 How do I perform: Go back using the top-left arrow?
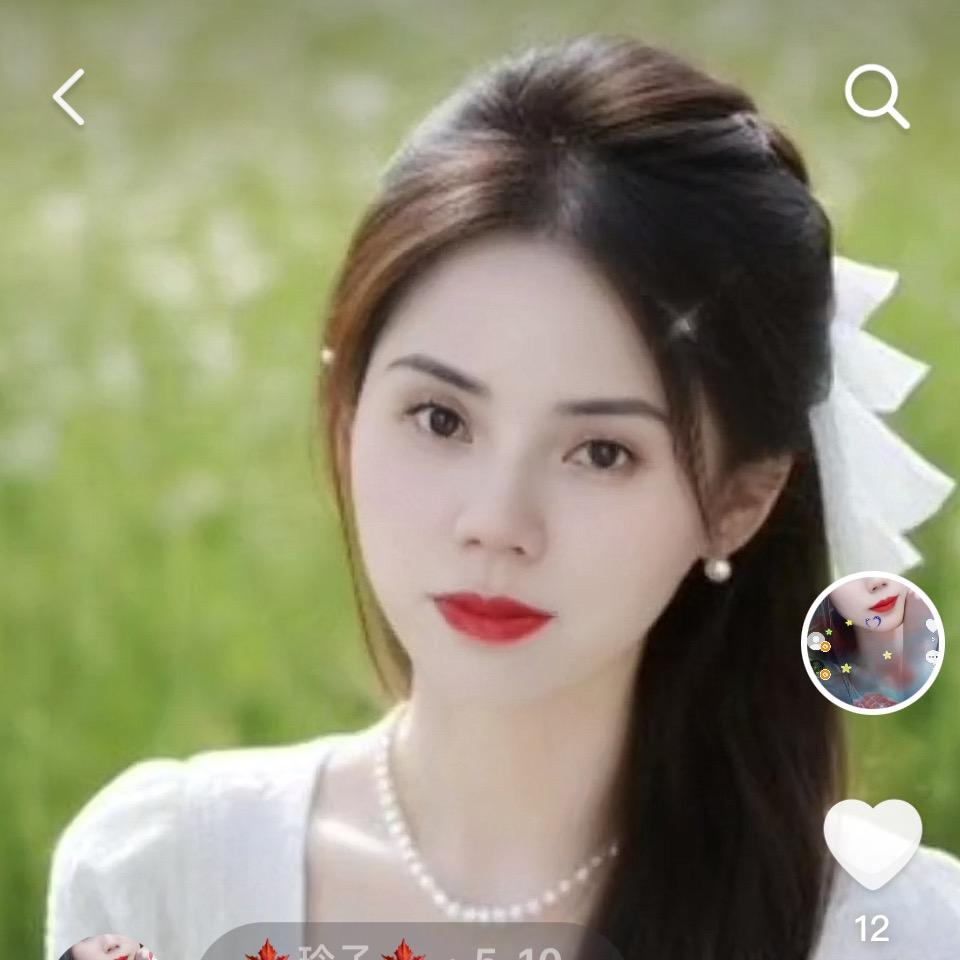tap(69, 97)
